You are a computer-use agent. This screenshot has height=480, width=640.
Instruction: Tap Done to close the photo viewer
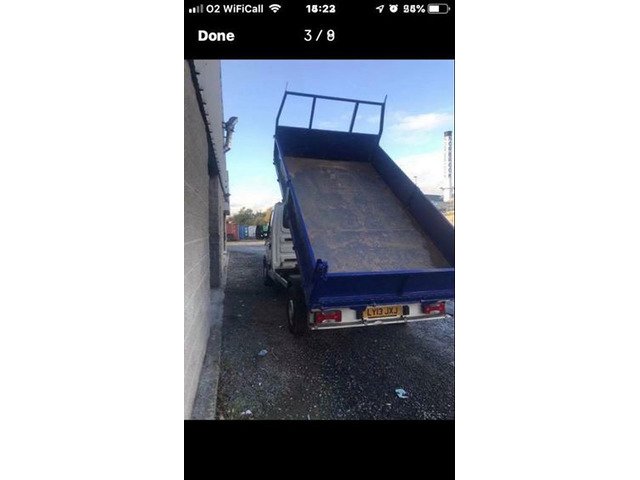point(216,36)
